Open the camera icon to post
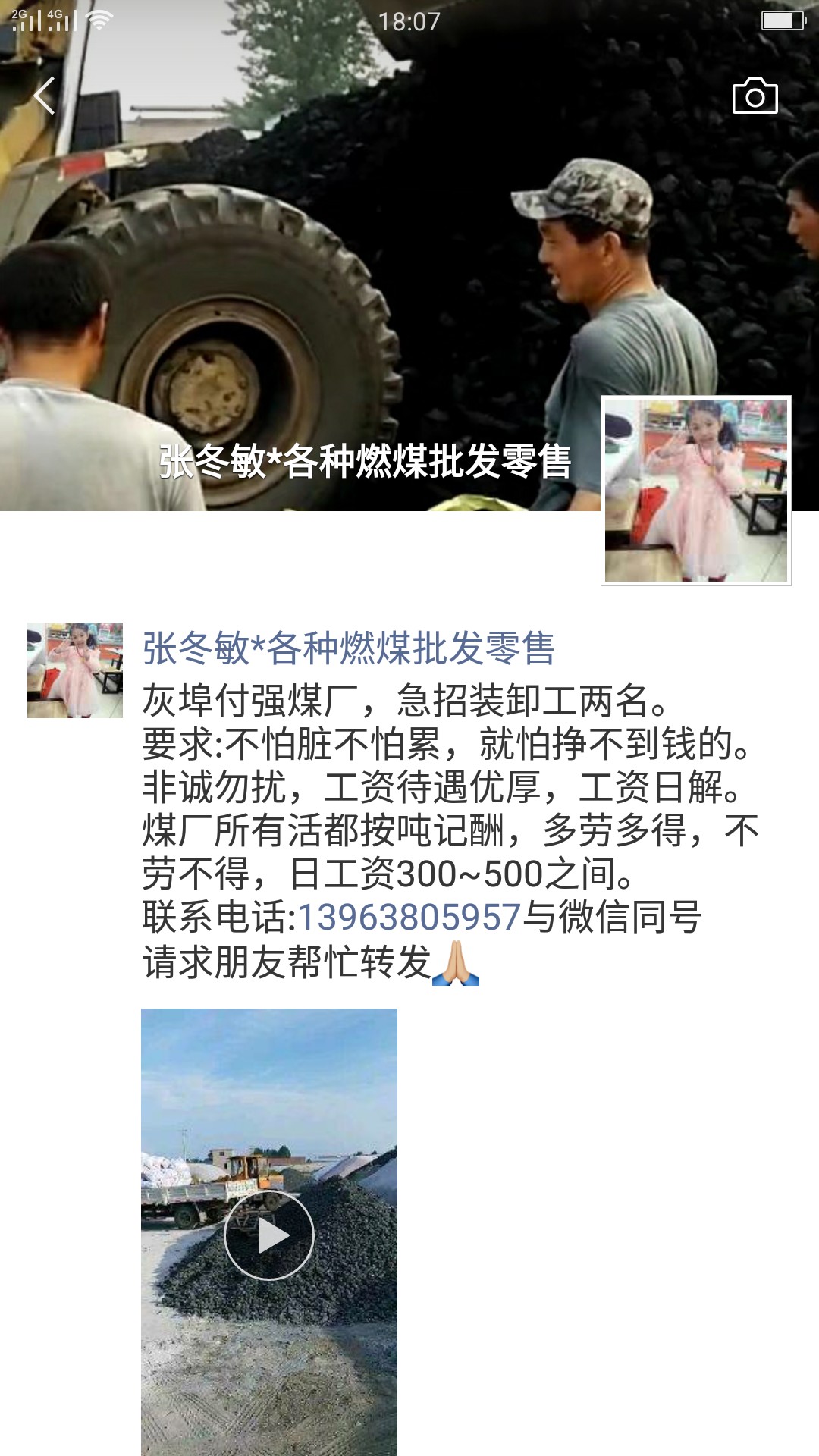Screen dimensions: 819x1456 pyautogui.click(x=755, y=96)
